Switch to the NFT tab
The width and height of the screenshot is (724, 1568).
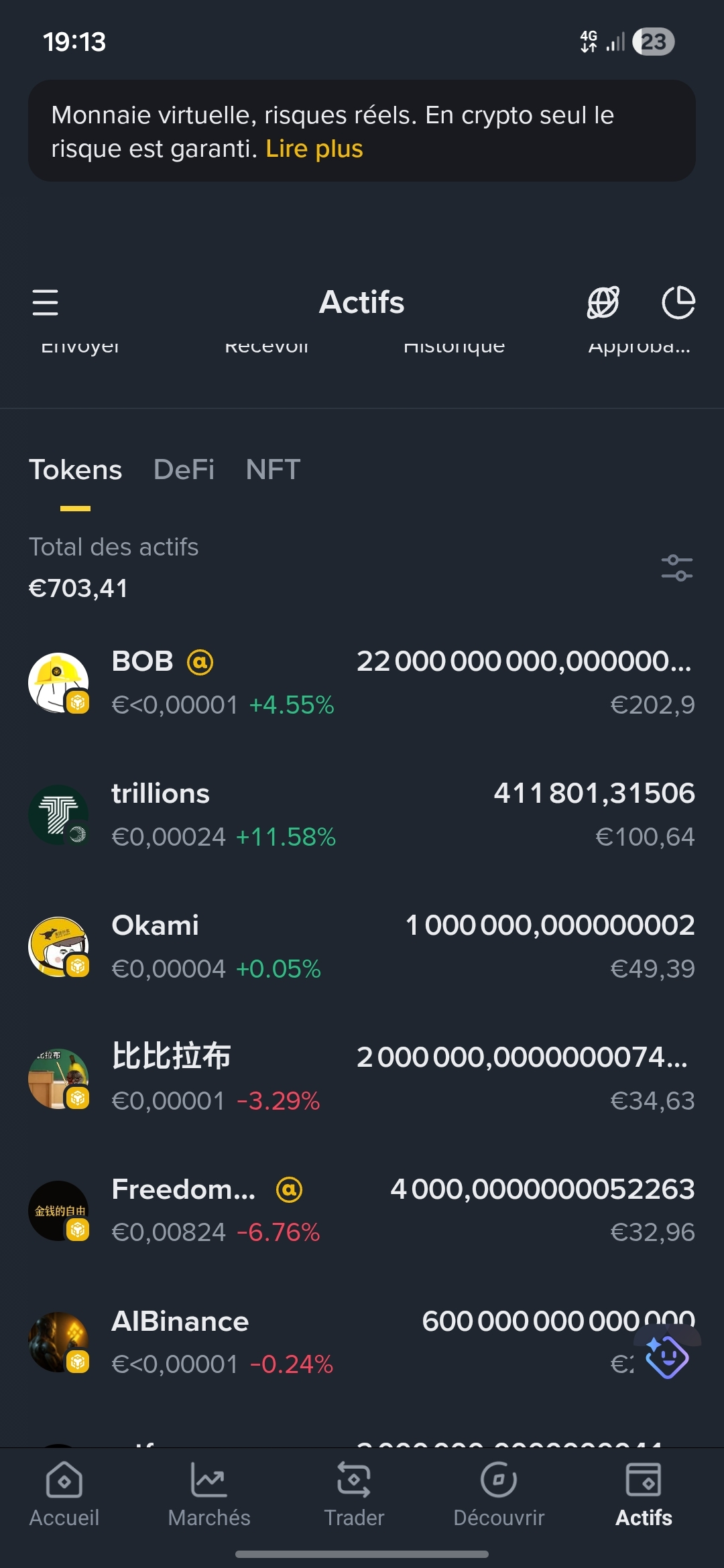pos(273,470)
